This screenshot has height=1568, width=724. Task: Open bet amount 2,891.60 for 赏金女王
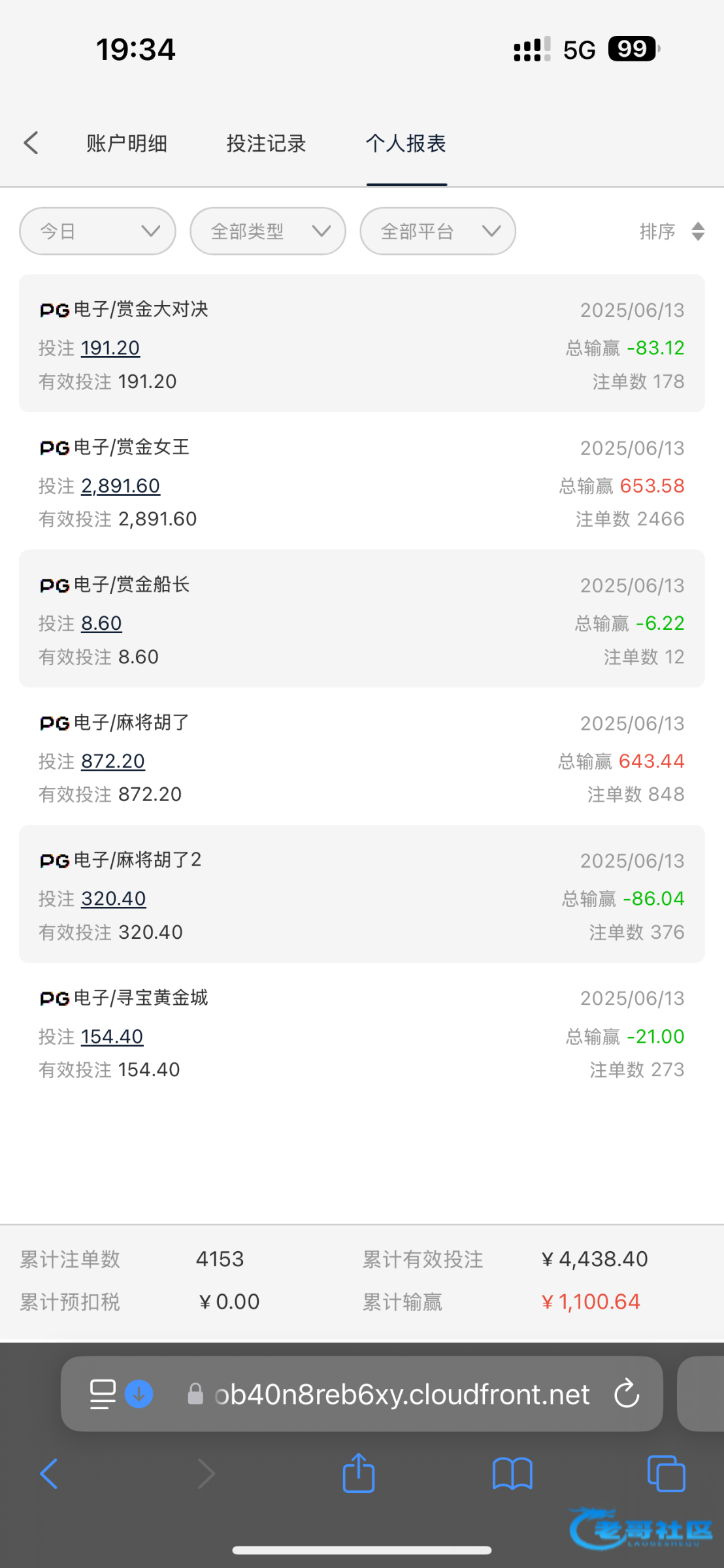(x=120, y=486)
